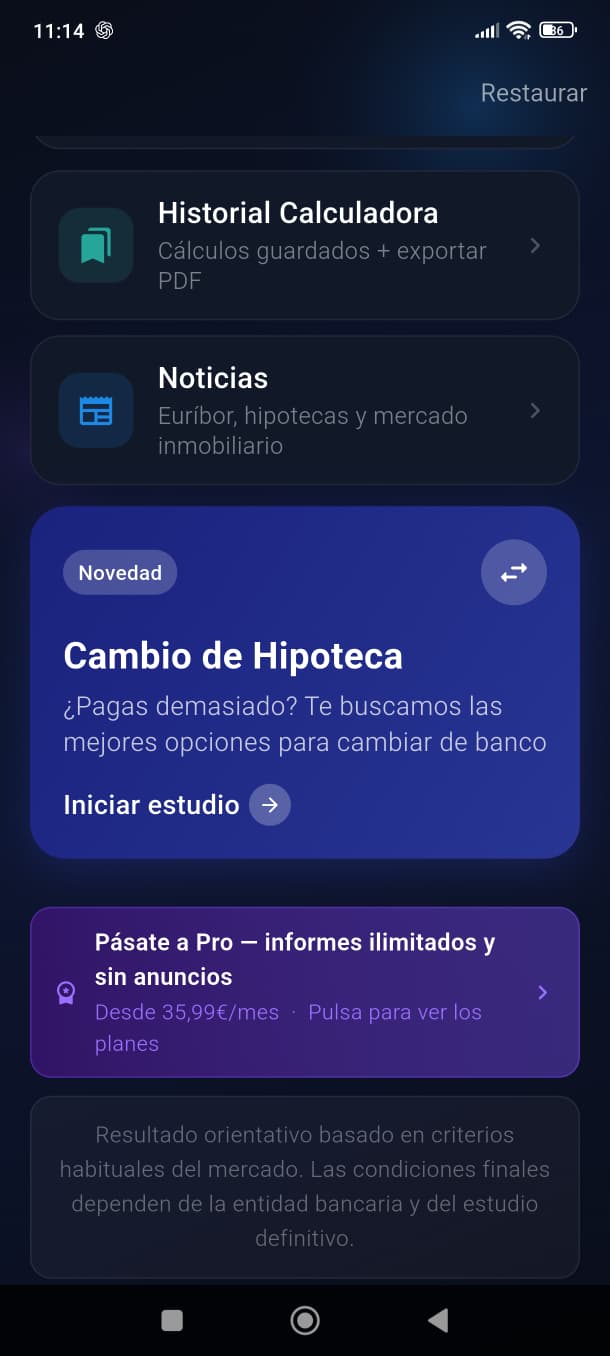
Task: Start the study with Iniciar estudio
Action: pos(177,805)
